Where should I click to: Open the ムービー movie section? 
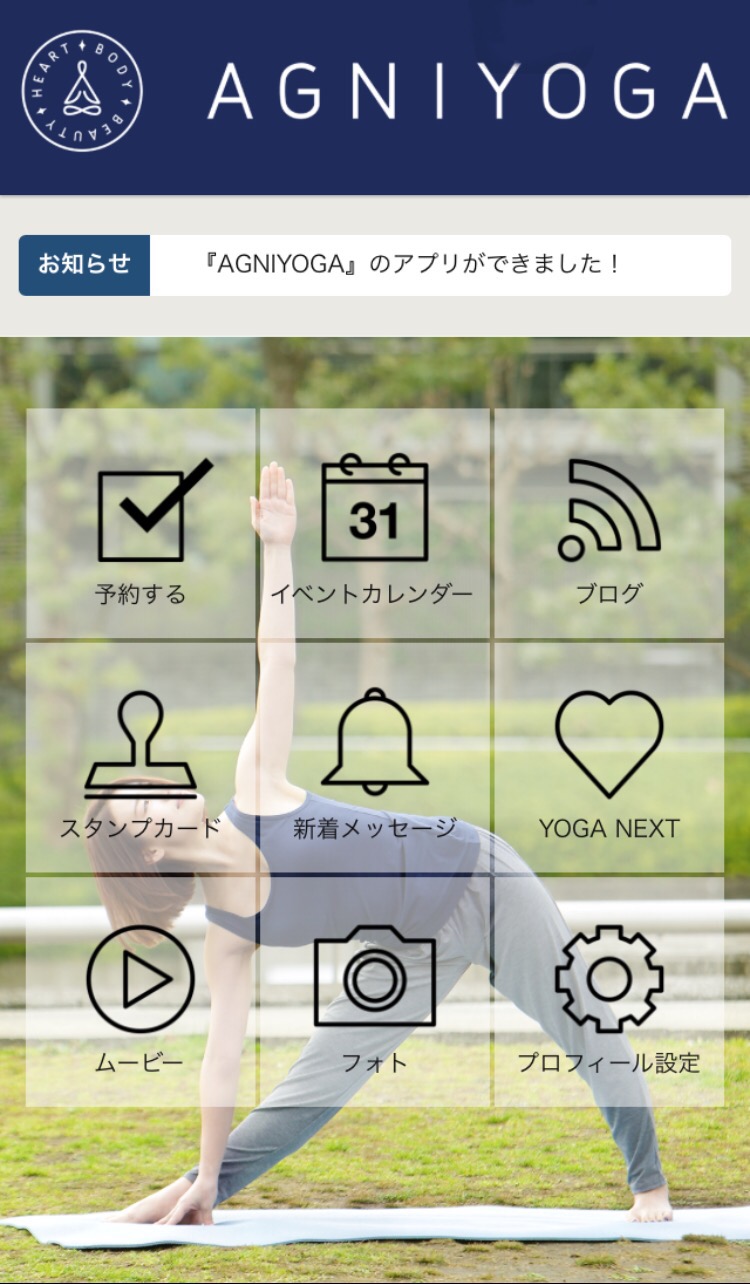coord(141,992)
